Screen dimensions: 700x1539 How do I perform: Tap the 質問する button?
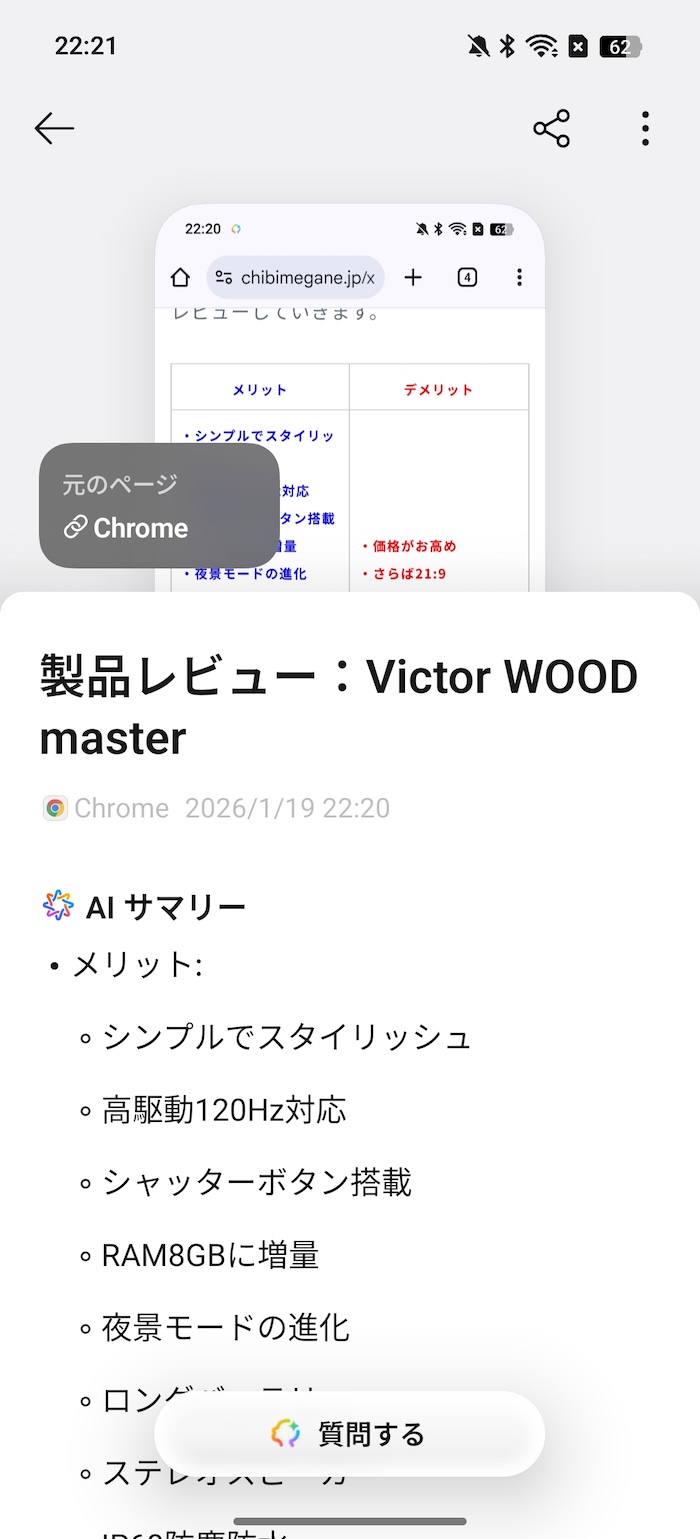(x=349, y=1434)
